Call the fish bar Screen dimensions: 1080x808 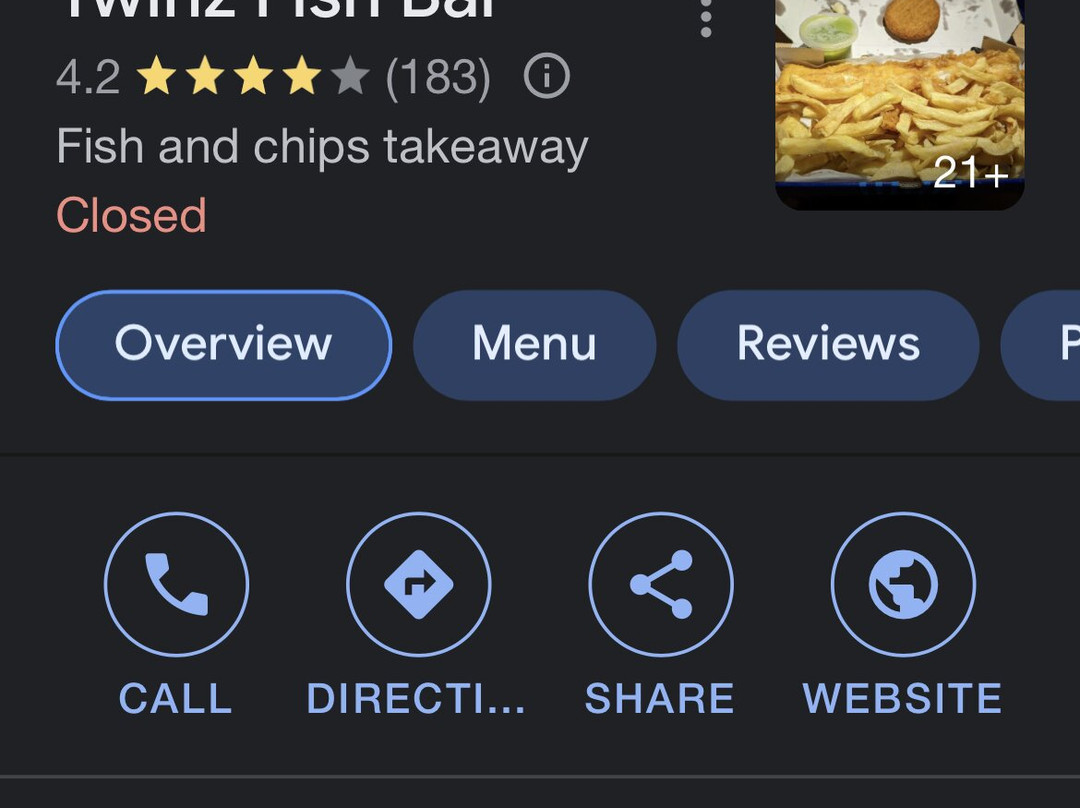pyautogui.click(x=176, y=585)
